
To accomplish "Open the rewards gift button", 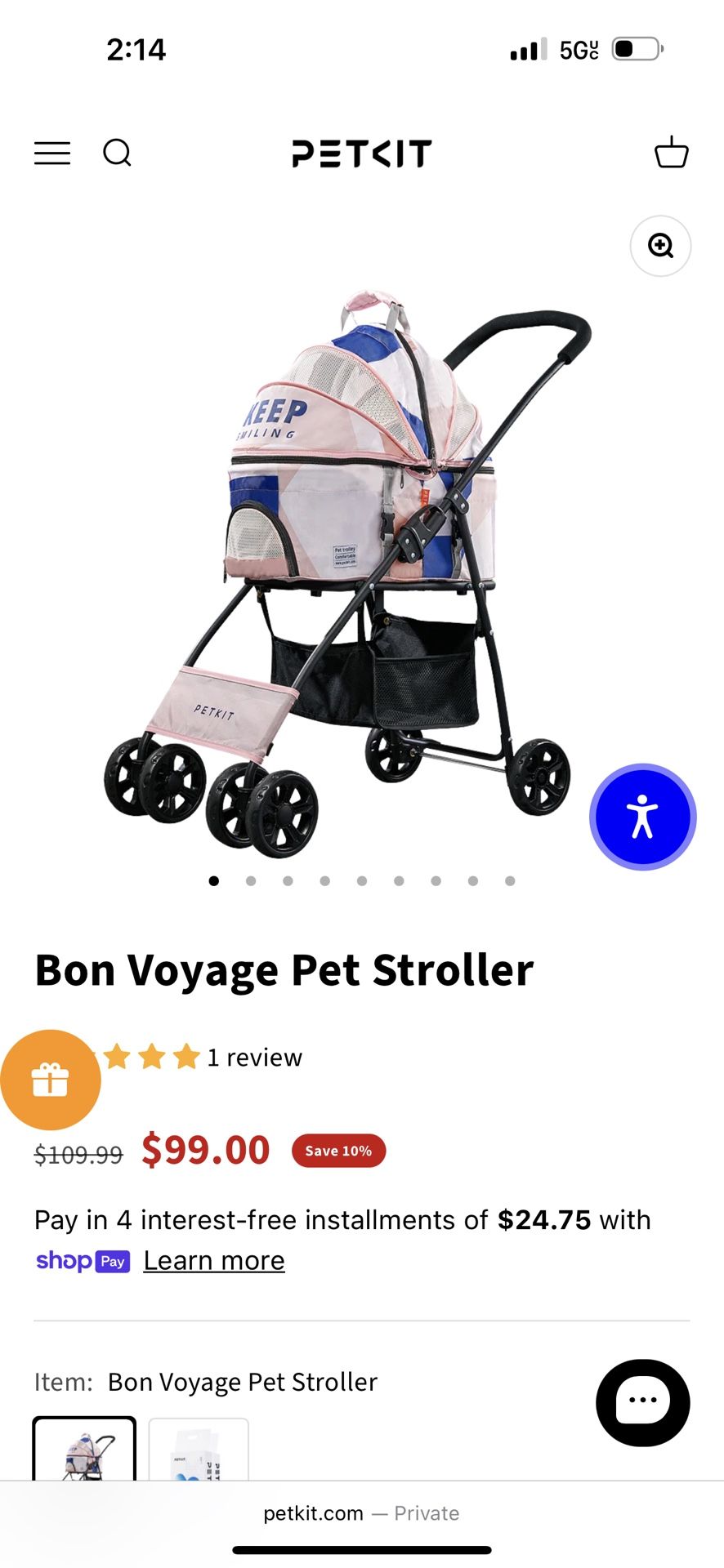I will [x=51, y=1080].
